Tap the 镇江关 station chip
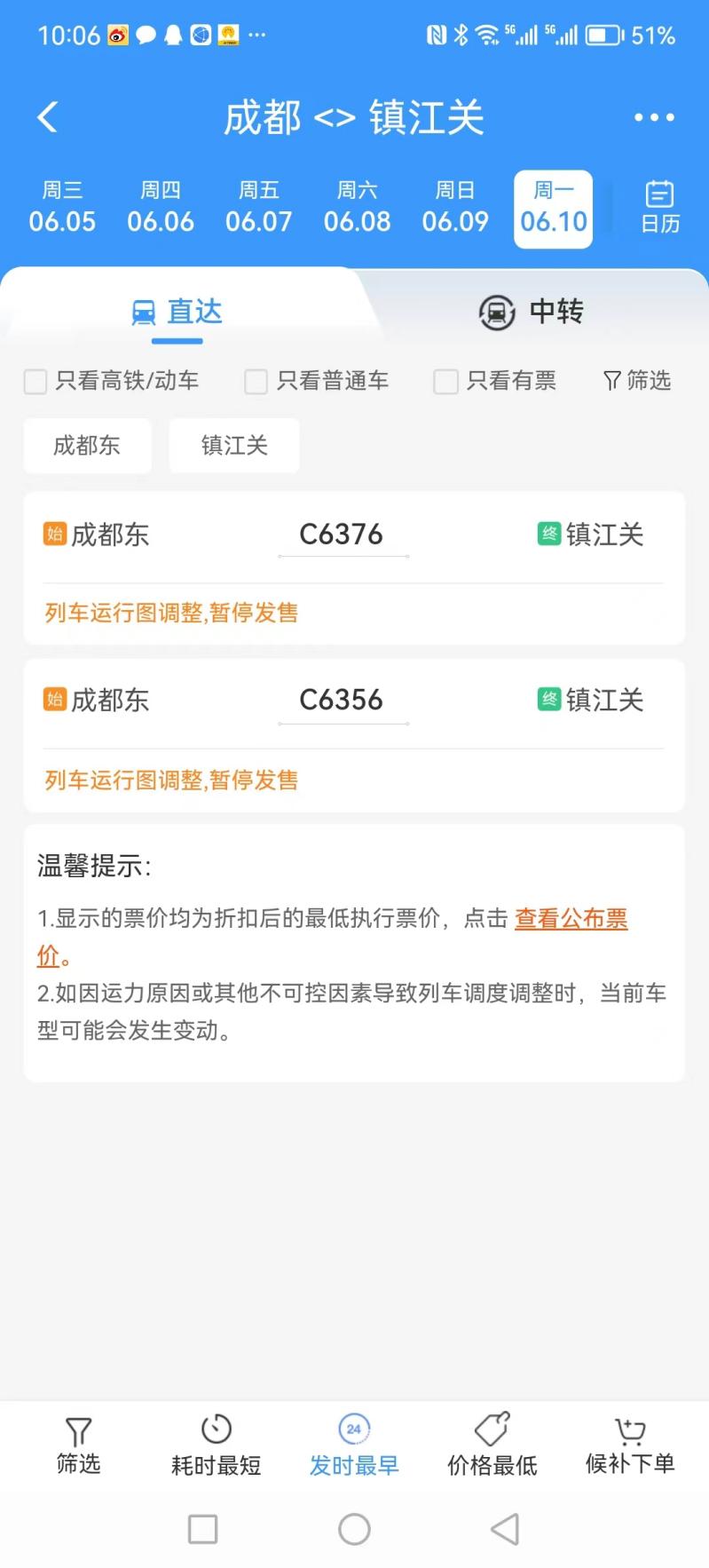Image resolution: width=709 pixels, height=1568 pixels. coord(234,445)
